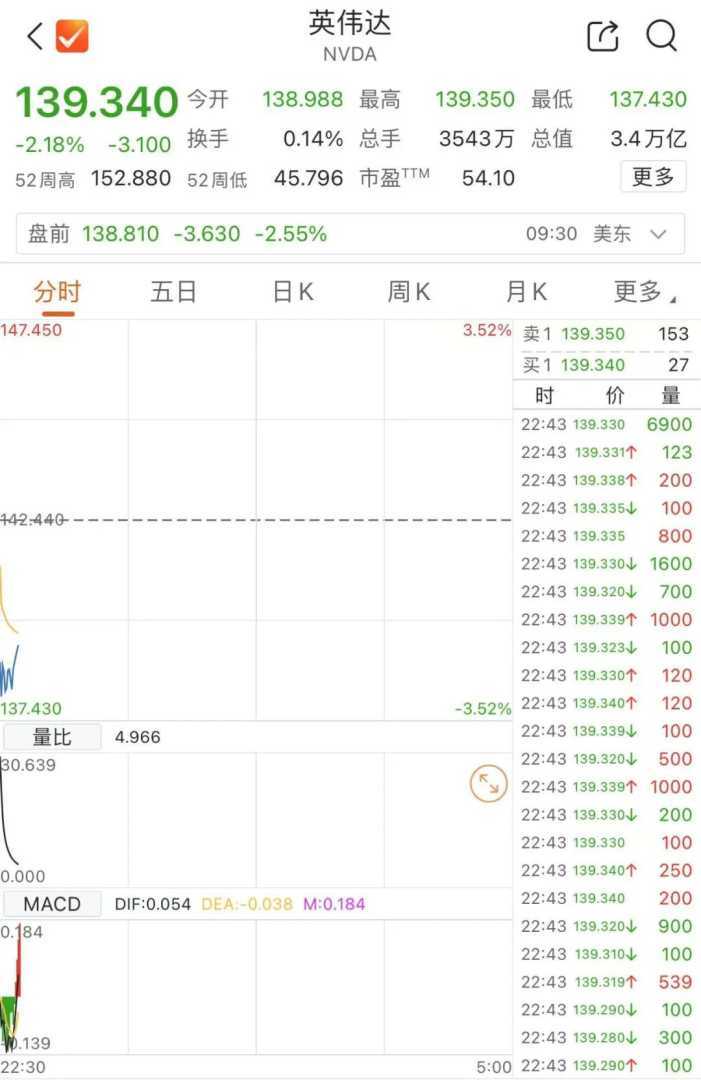Change the 量比 indicator
The image size is (701, 1080).
tap(51, 737)
